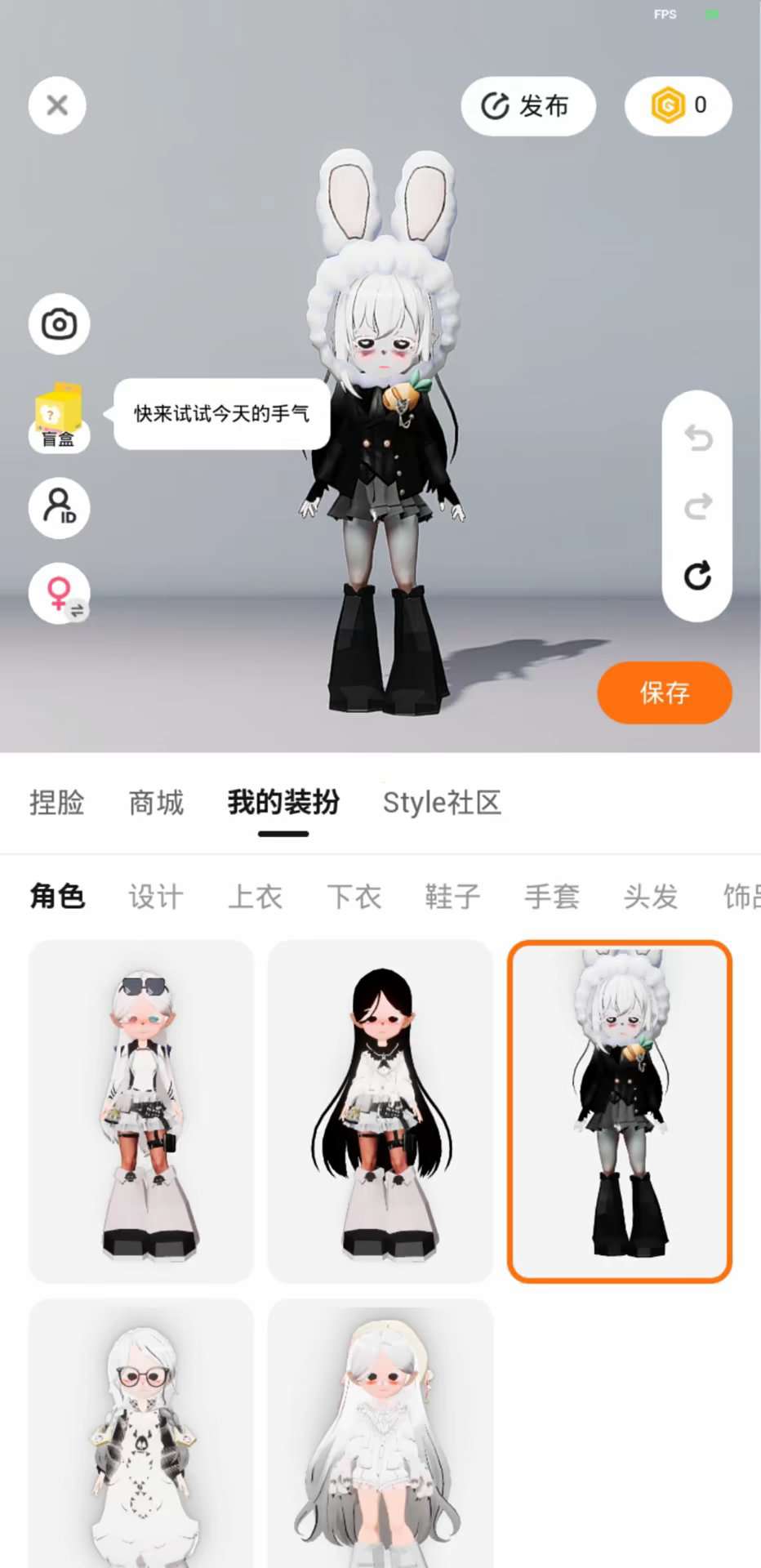Select the 上衣 category
The width and height of the screenshot is (761, 1568).
click(255, 897)
